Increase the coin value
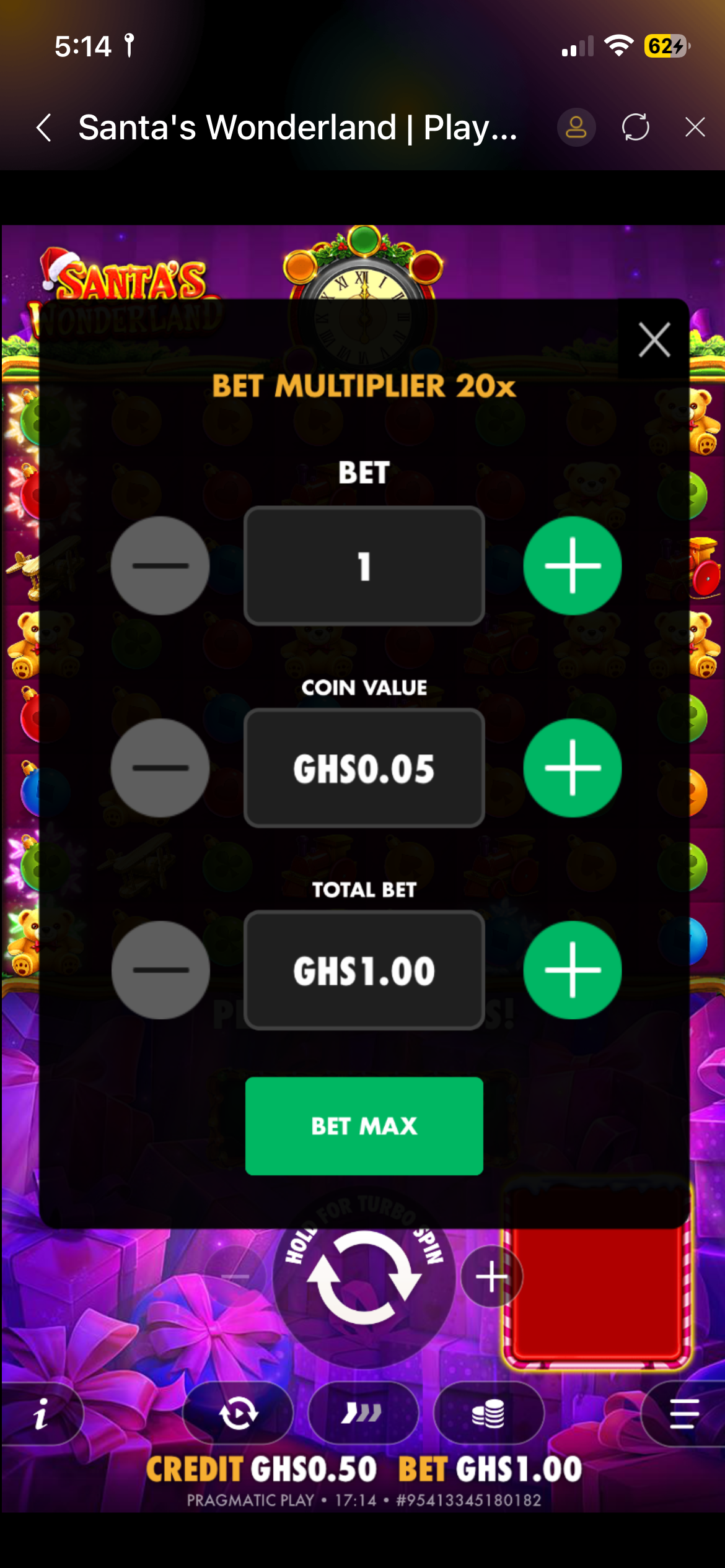 pyautogui.click(x=572, y=768)
